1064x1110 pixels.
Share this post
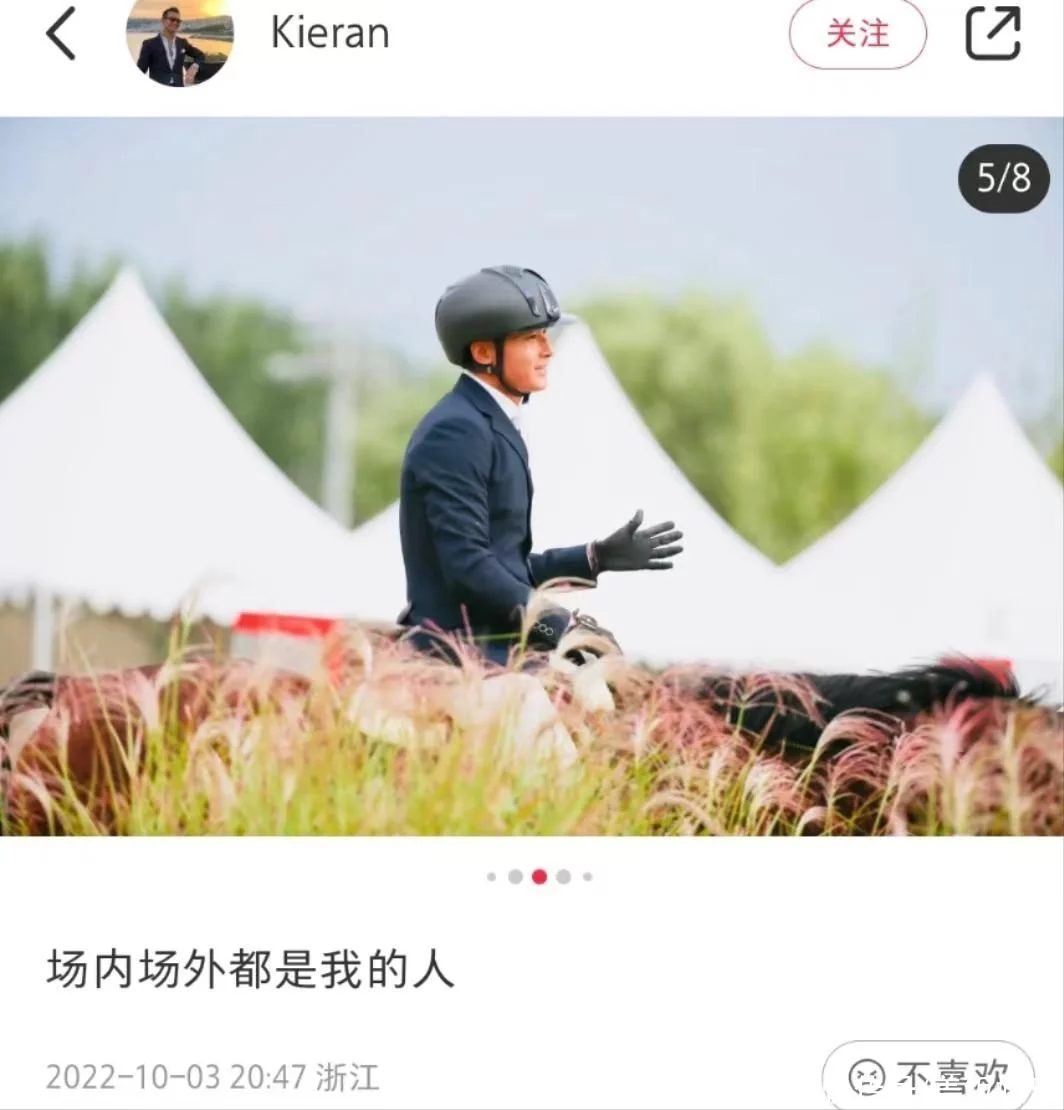click(992, 33)
